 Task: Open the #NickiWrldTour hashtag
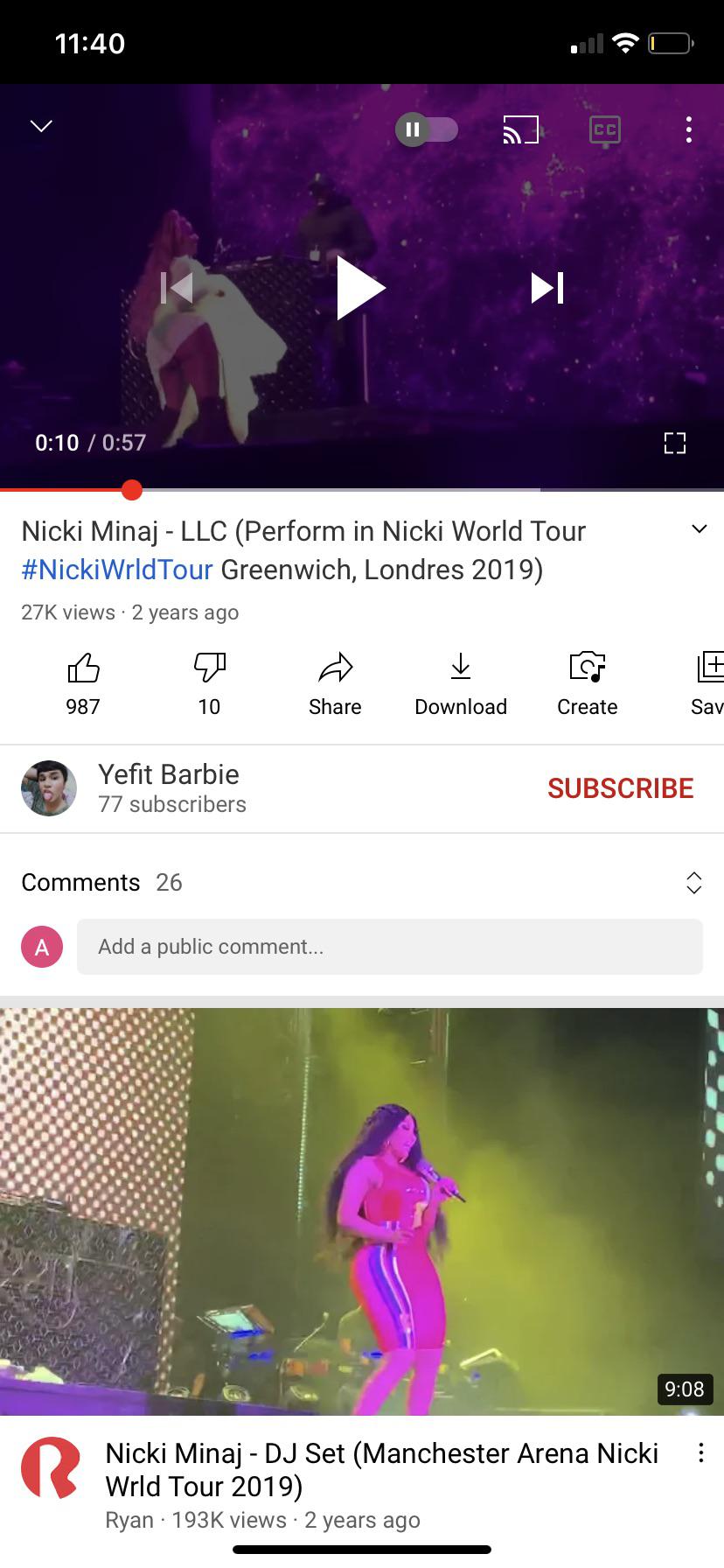(117, 570)
